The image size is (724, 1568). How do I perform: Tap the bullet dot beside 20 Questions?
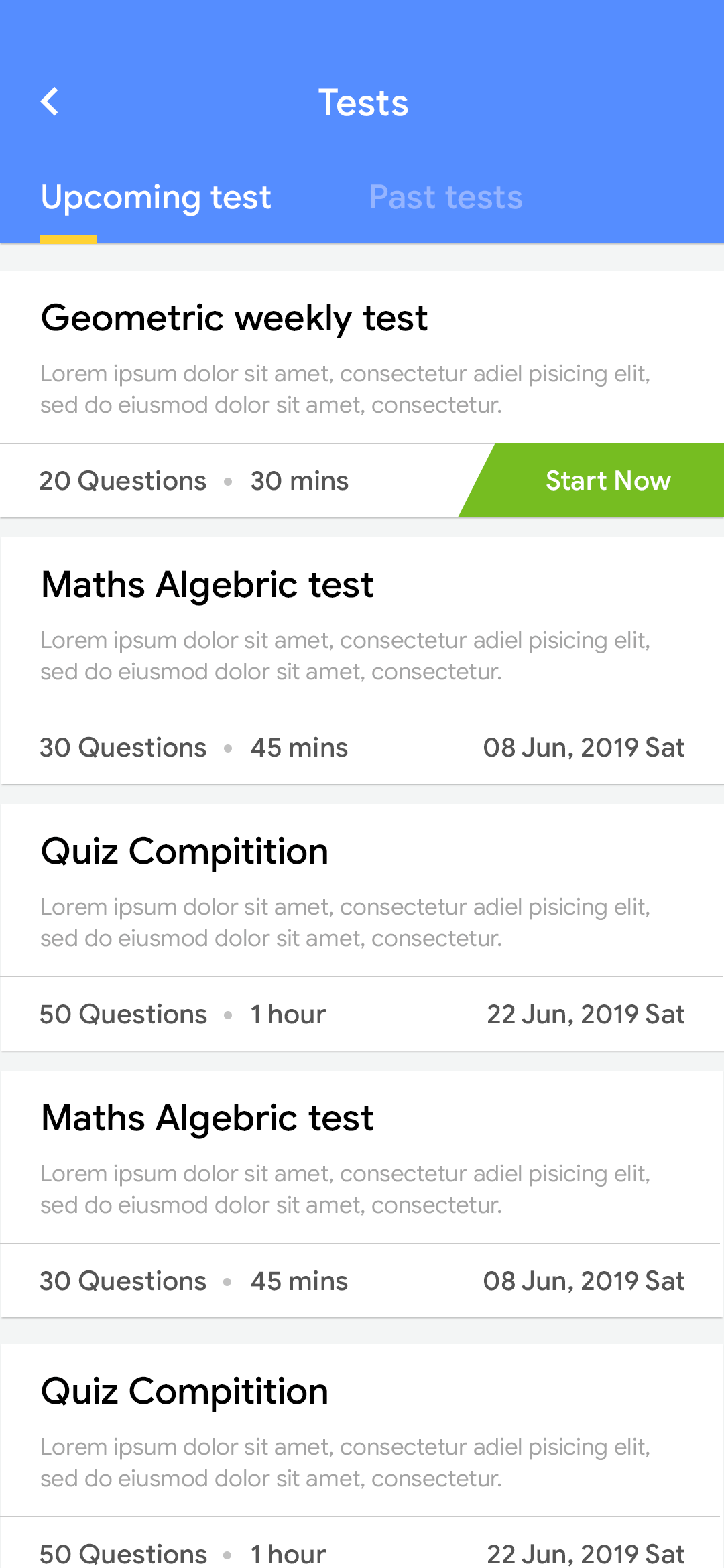[228, 481]
